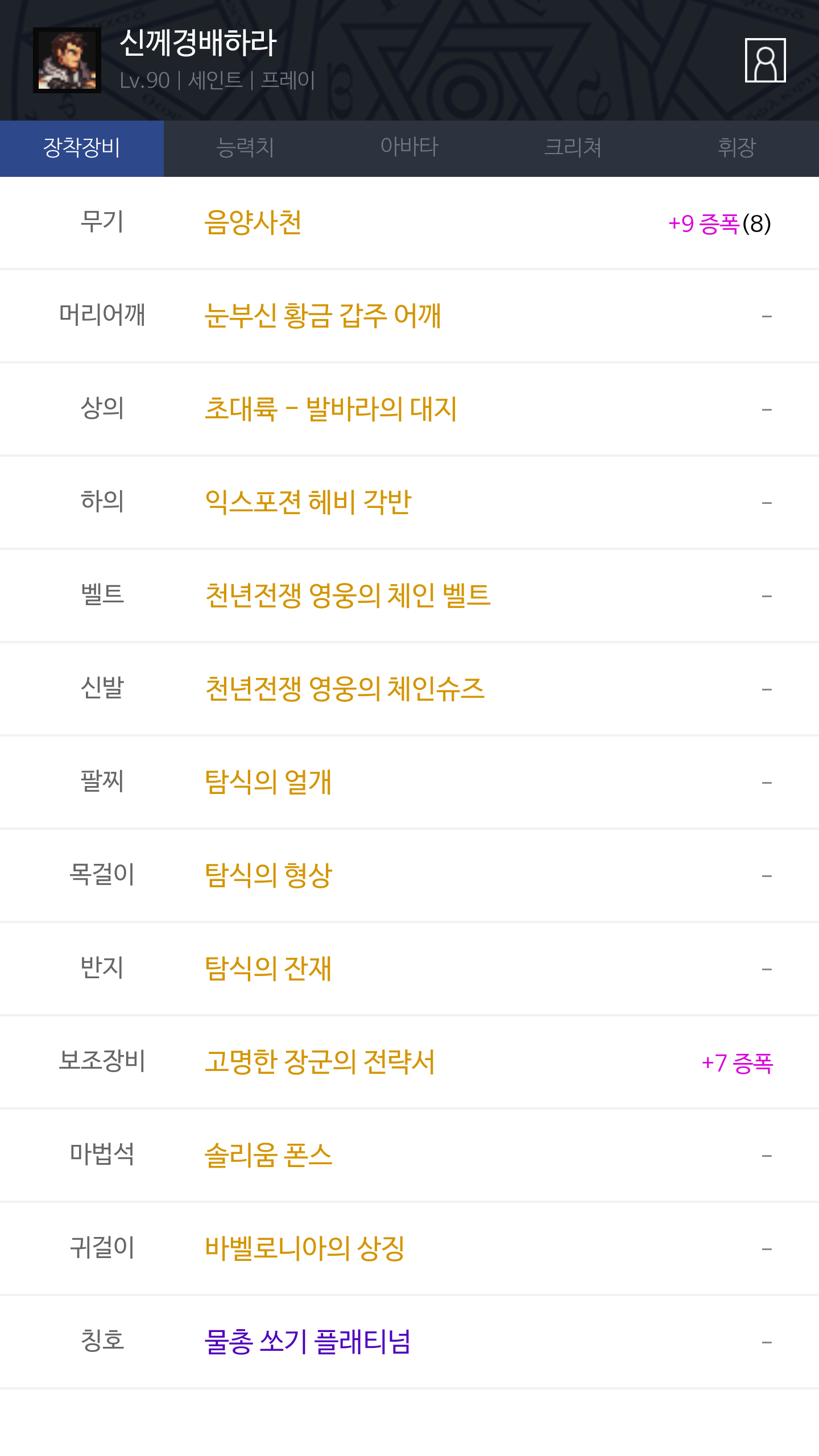This screenshot has width=819, height=1456.
Task: Tap magic stone 솔리움 폰스
Action: [268, 1155]
